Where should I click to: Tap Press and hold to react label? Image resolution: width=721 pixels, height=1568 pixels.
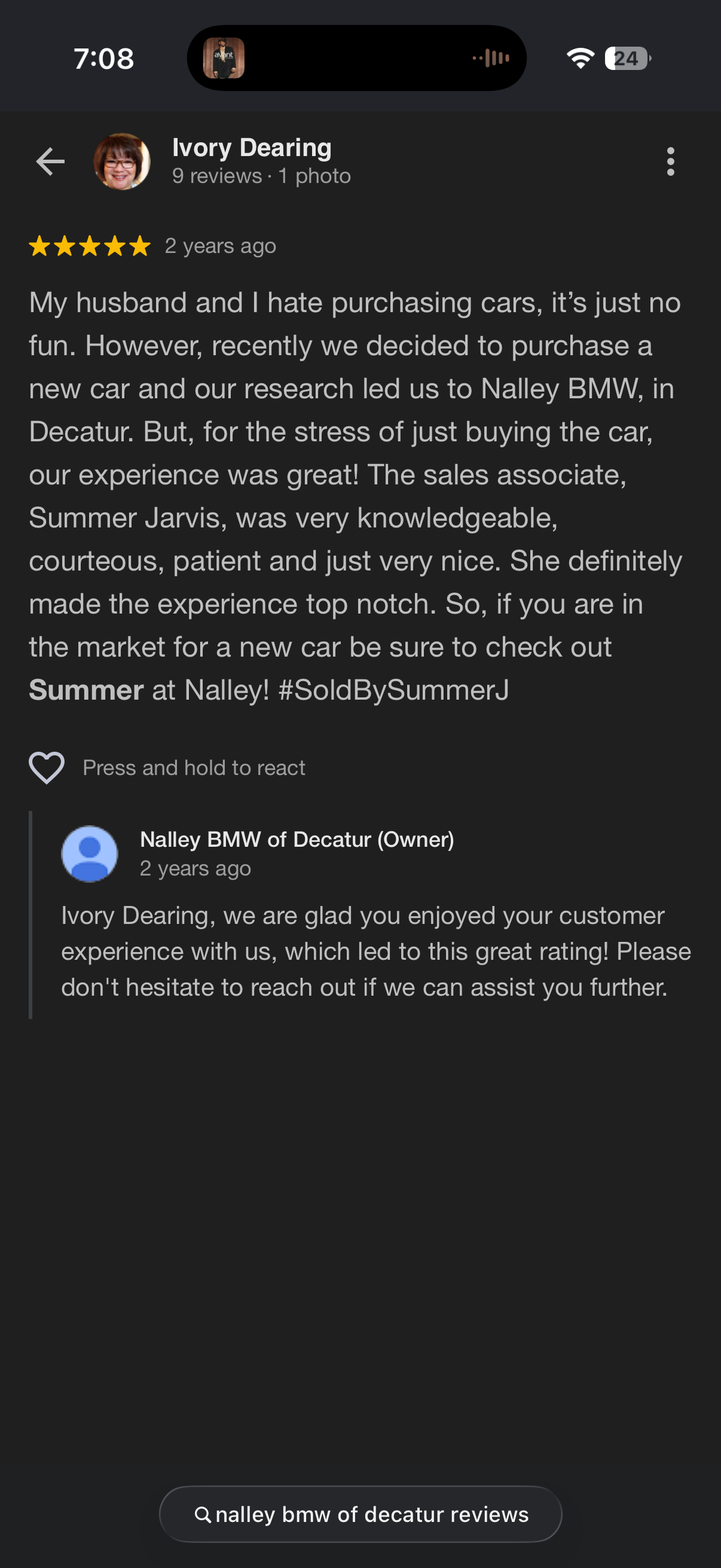click(x=194, y=768)
